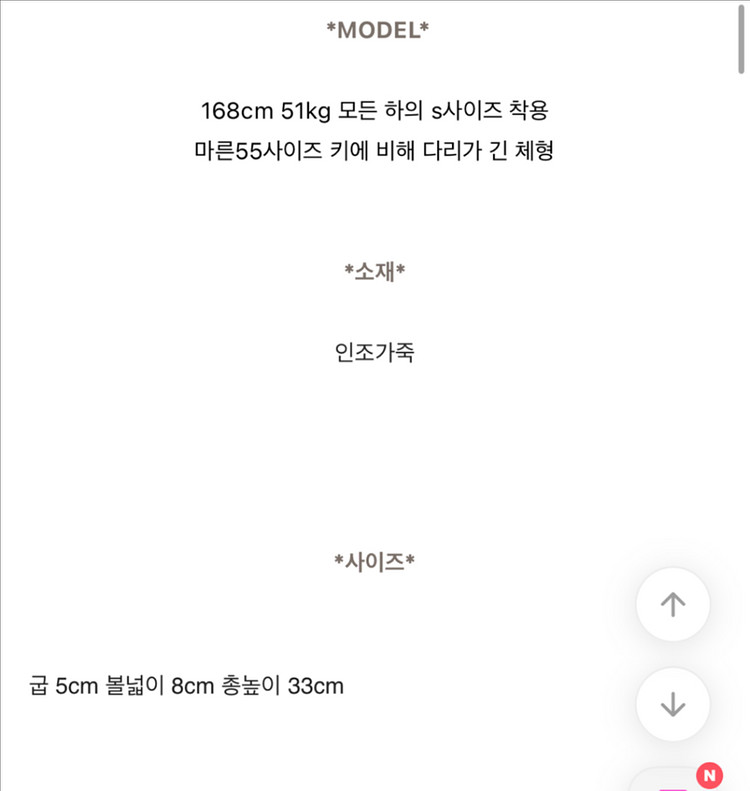Click the *MODEL* section heading
This screenshot has height=791, width=750.
[378, 30]
